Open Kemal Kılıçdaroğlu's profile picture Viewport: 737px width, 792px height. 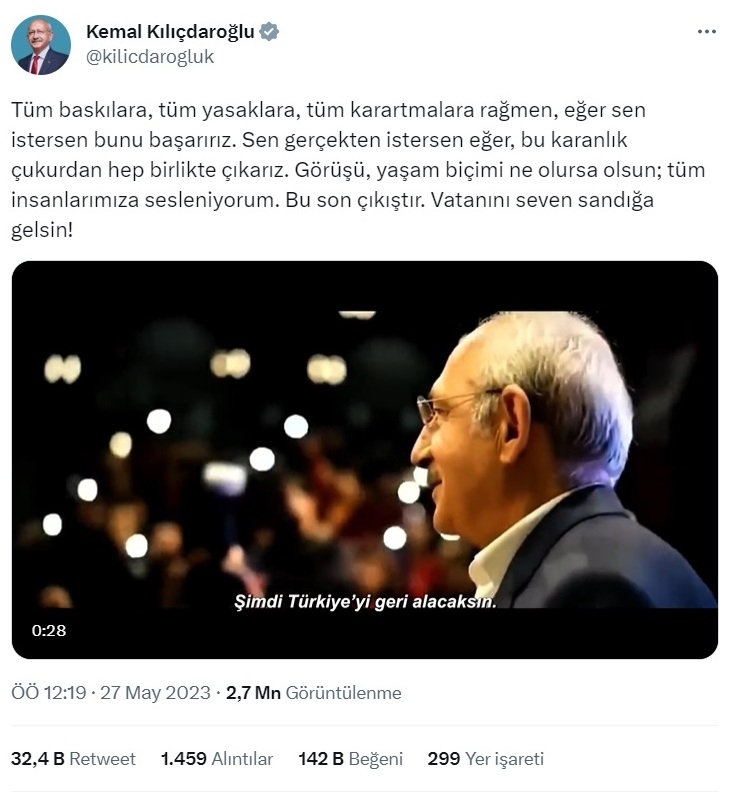pyautogui.click(x=41, y=46)
